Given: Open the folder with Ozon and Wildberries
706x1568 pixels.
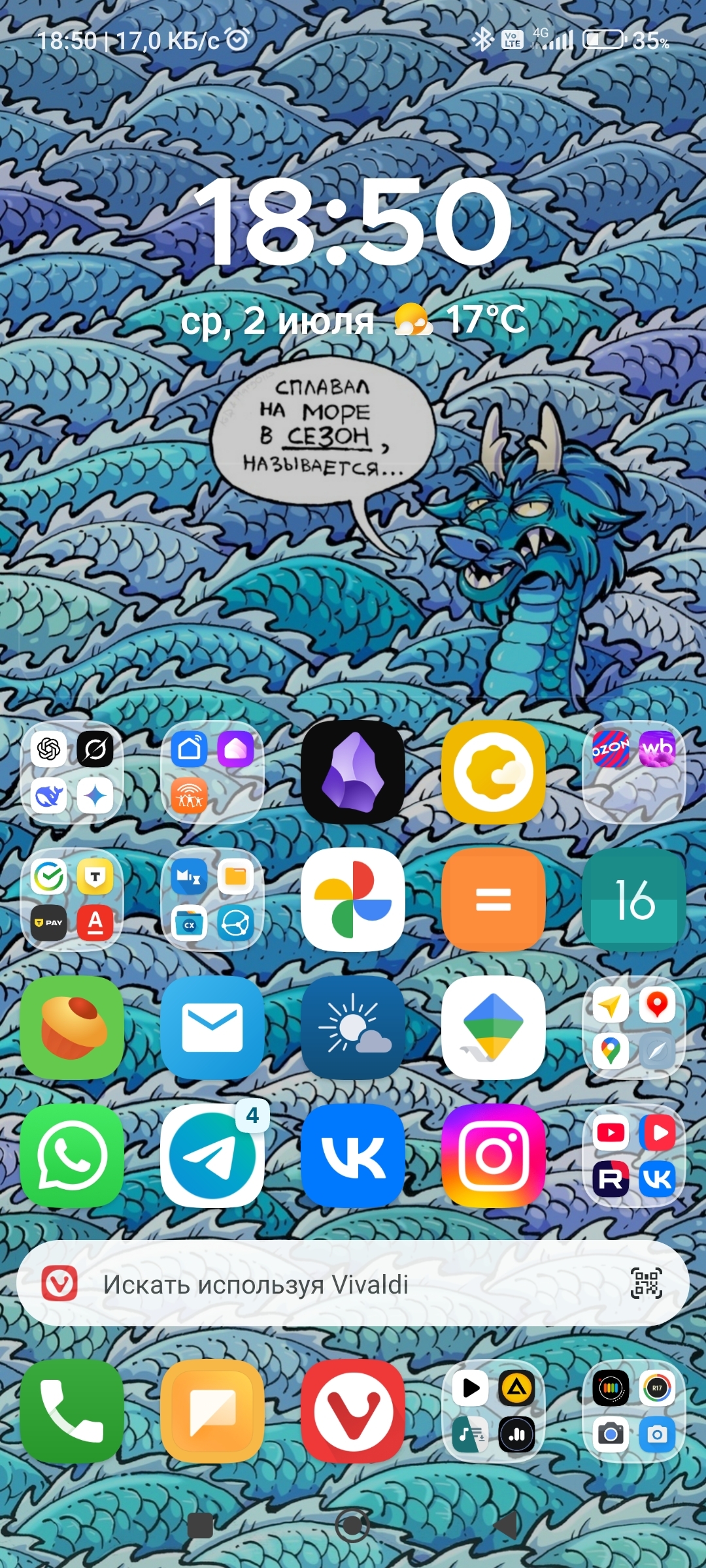Looking at the screenshot, I should coord(634,772).
